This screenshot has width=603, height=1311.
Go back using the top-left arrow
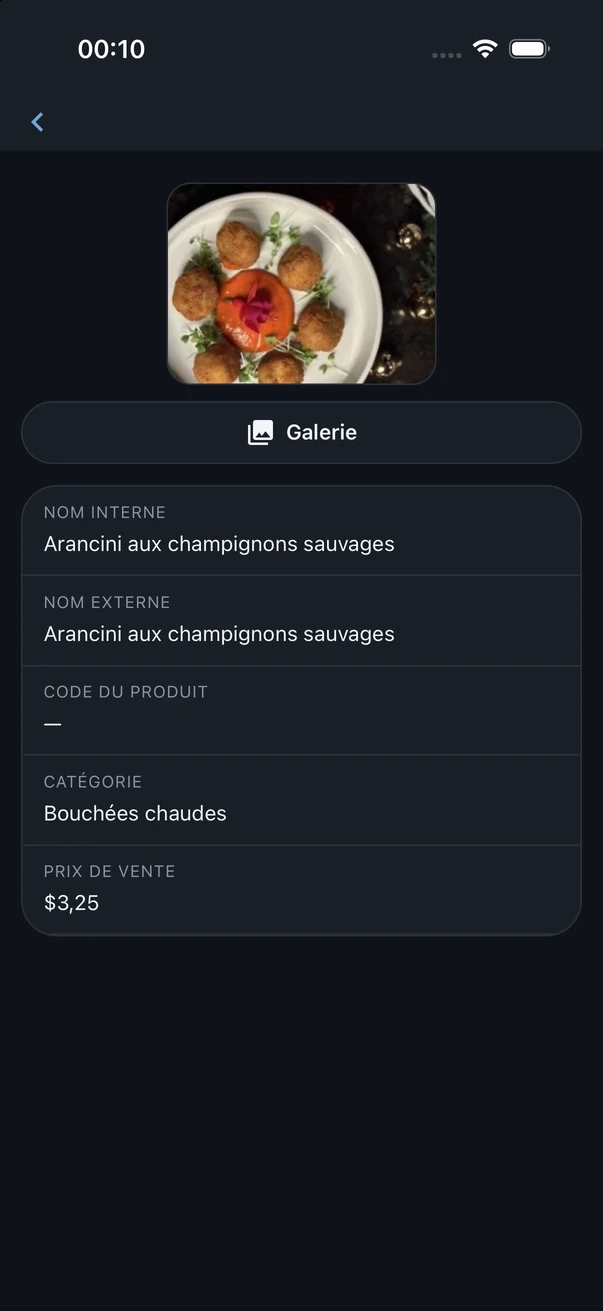(37, 122)
